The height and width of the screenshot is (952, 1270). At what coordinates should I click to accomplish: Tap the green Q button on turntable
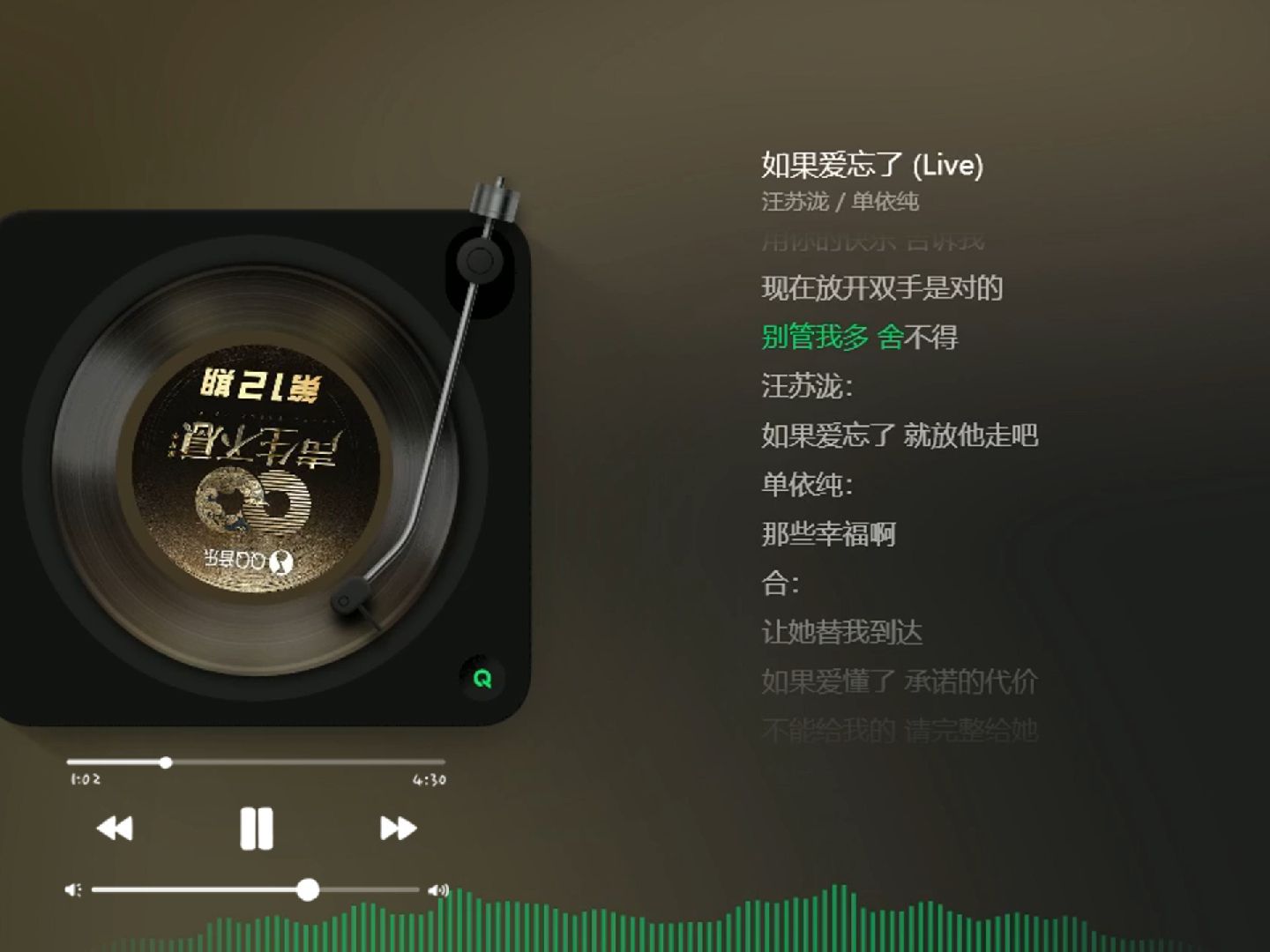(x=482, y=679)
